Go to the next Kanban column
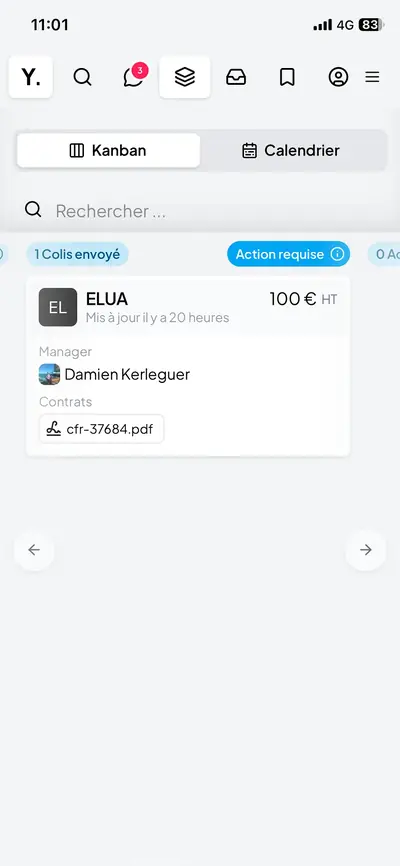The height and width of the screenshot is (866, 400). pyautogui.click(x=366, y=550)
